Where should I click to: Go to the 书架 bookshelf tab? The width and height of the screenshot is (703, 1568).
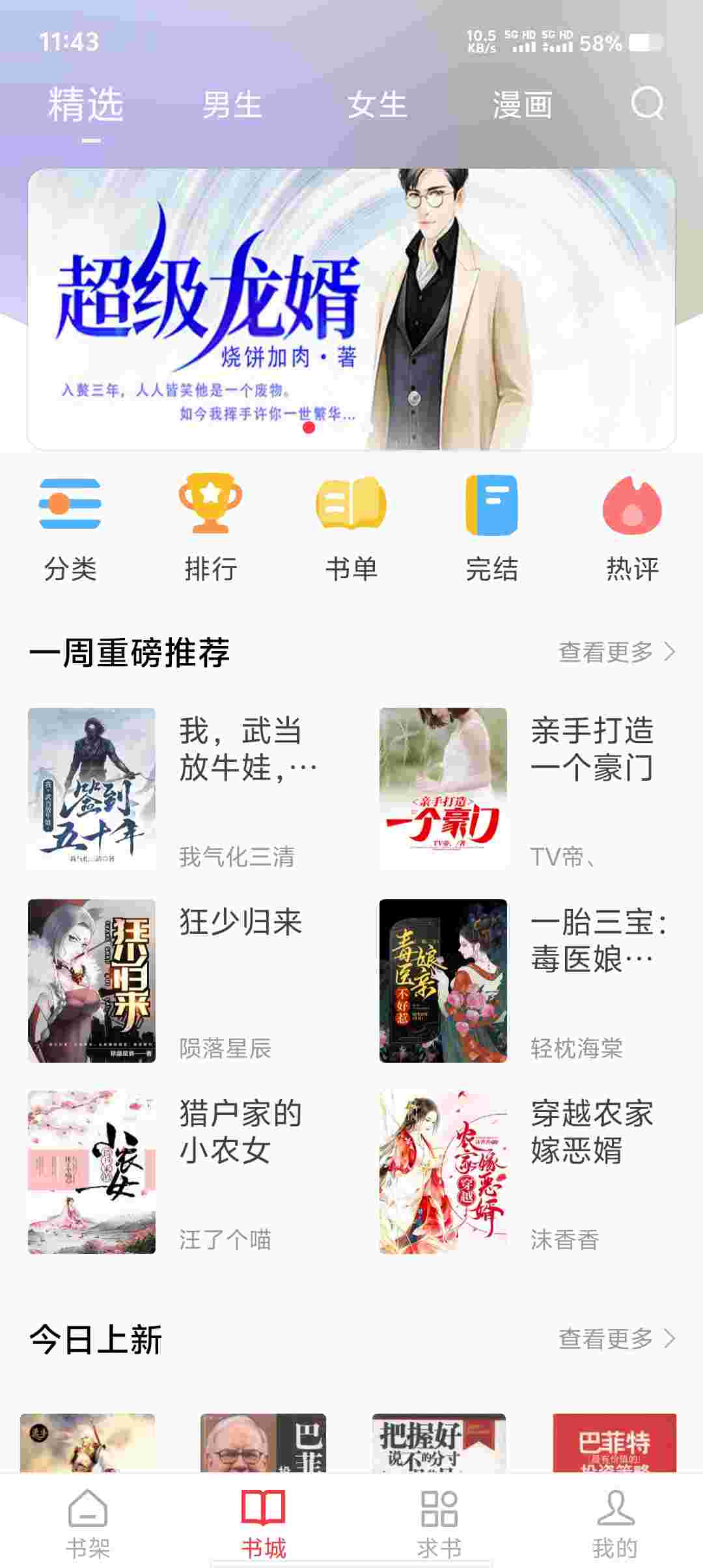tap(88, 1524)
